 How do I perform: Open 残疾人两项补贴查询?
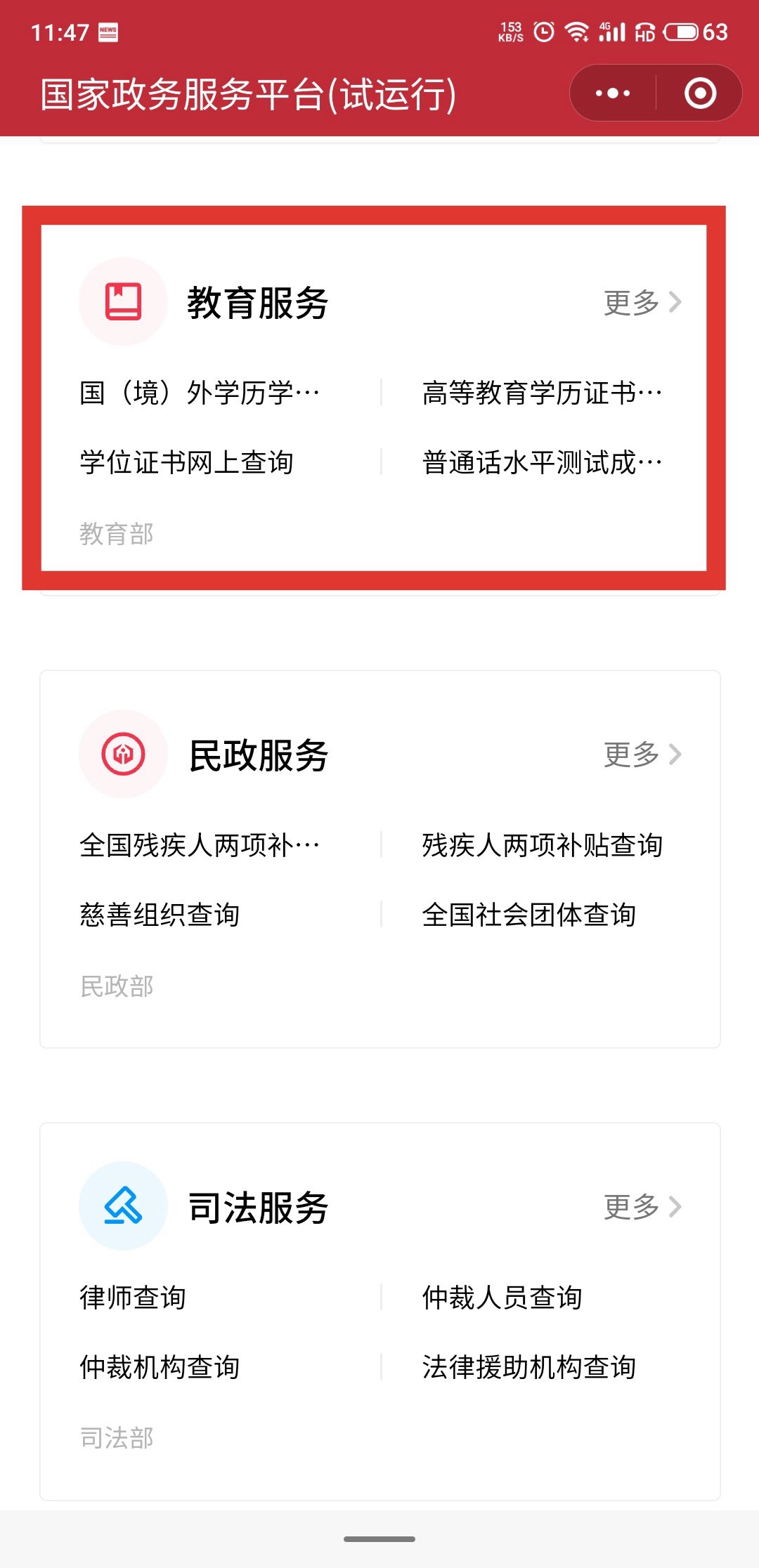pos(543,845)
